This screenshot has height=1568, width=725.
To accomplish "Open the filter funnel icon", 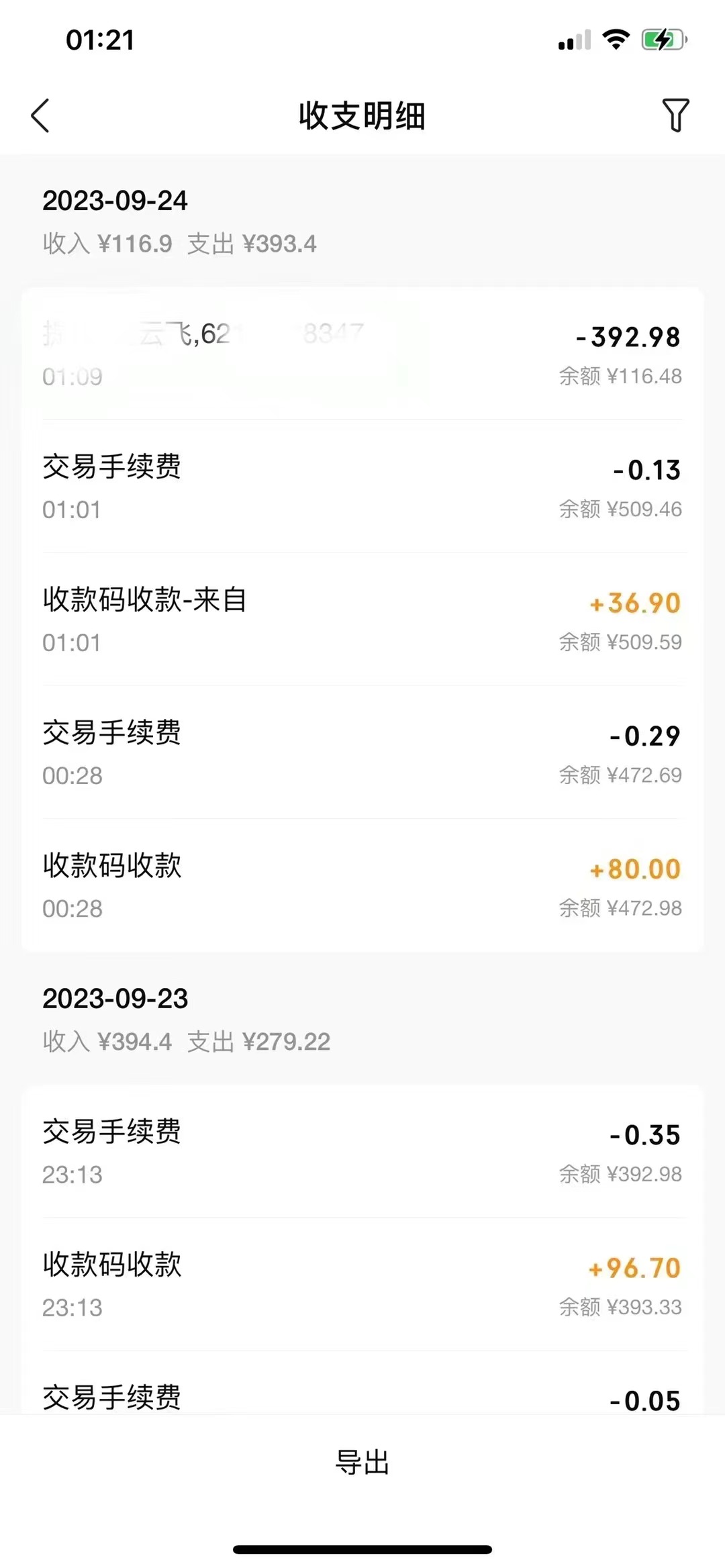I will [x=675, y=115].
